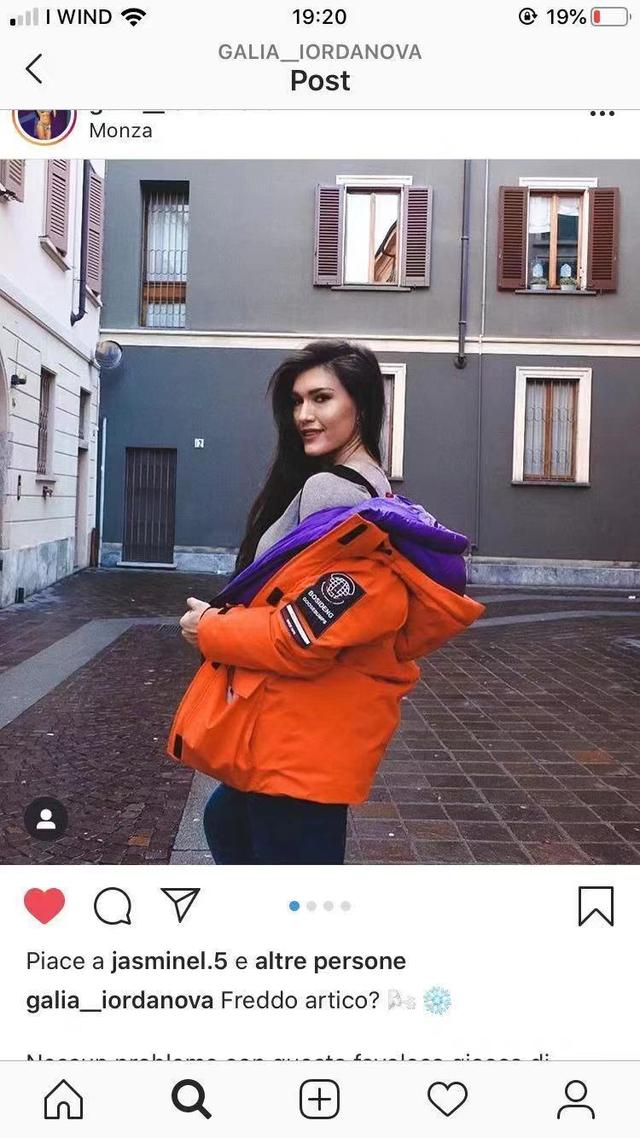Open the Monza location link
Screen dimensions: 640x1138
pos(120,131)
